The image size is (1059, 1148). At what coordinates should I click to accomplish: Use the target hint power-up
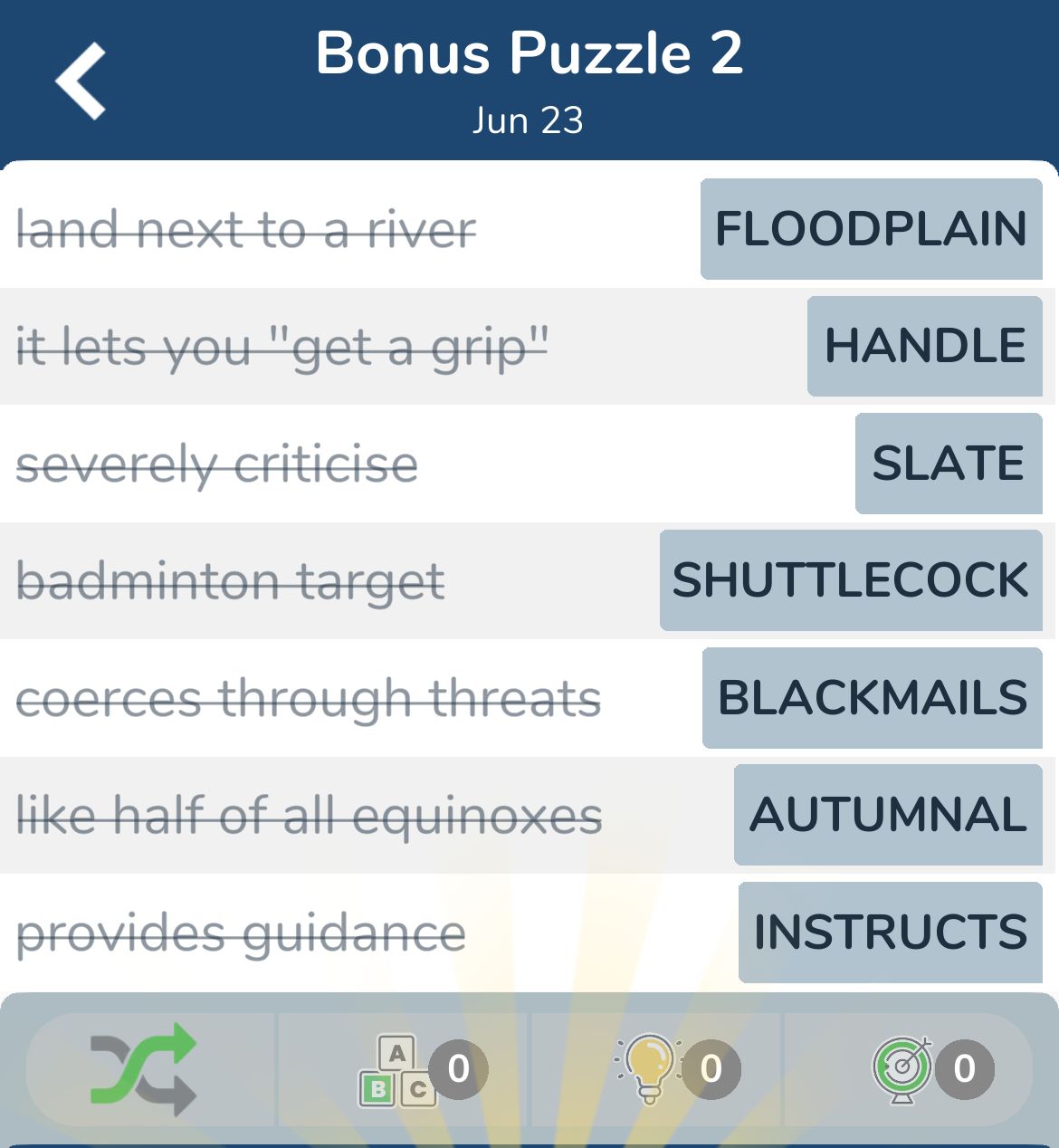click(x=902, y=1069)
